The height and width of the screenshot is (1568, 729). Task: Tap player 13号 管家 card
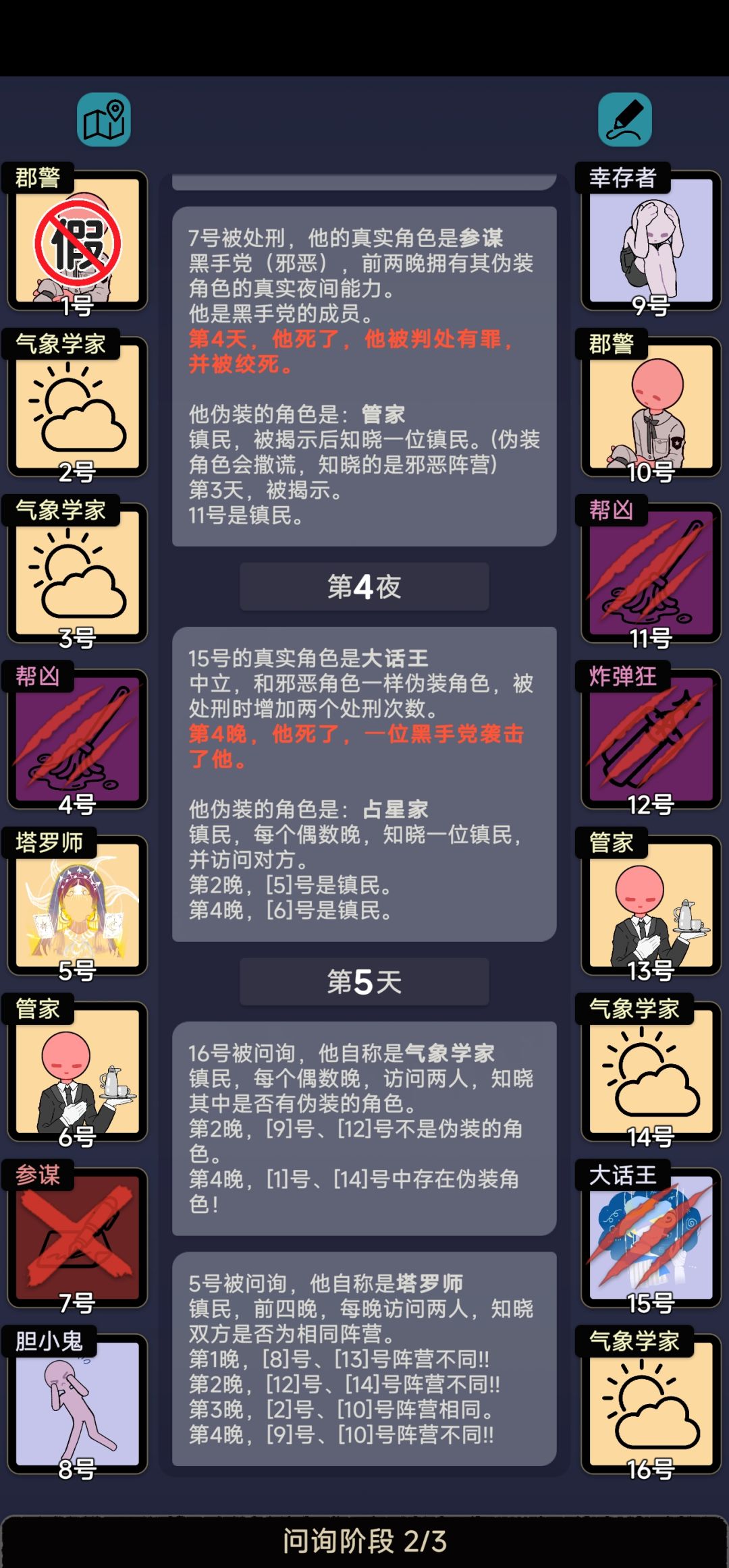click(651, 905)
